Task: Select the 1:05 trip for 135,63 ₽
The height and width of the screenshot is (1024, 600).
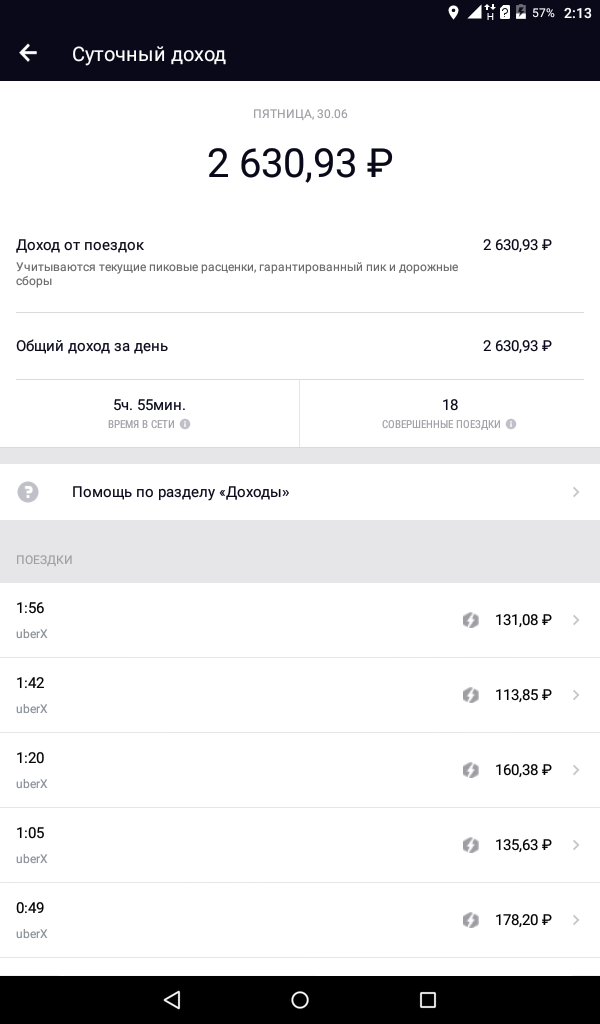Action: pos(300,845)
